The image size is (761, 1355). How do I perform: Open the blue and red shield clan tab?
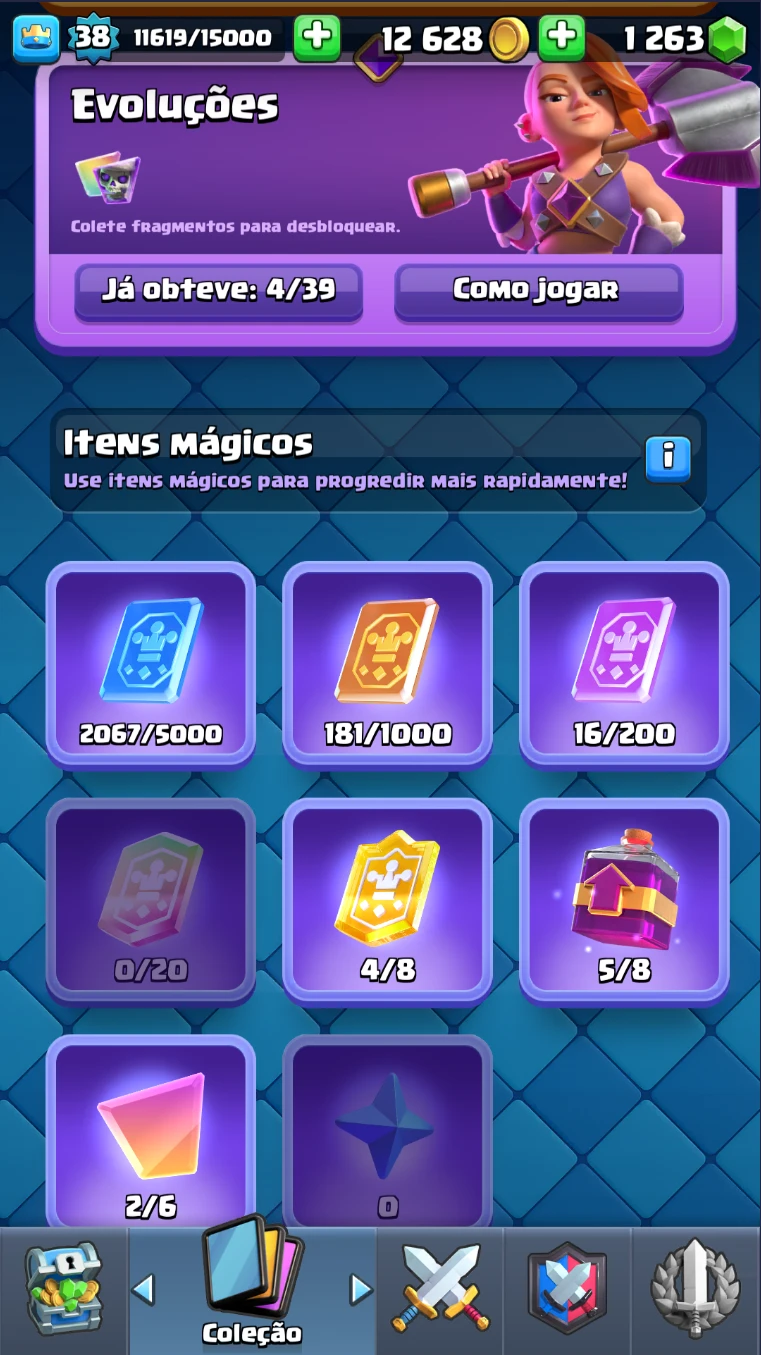tap(567, 1290)
